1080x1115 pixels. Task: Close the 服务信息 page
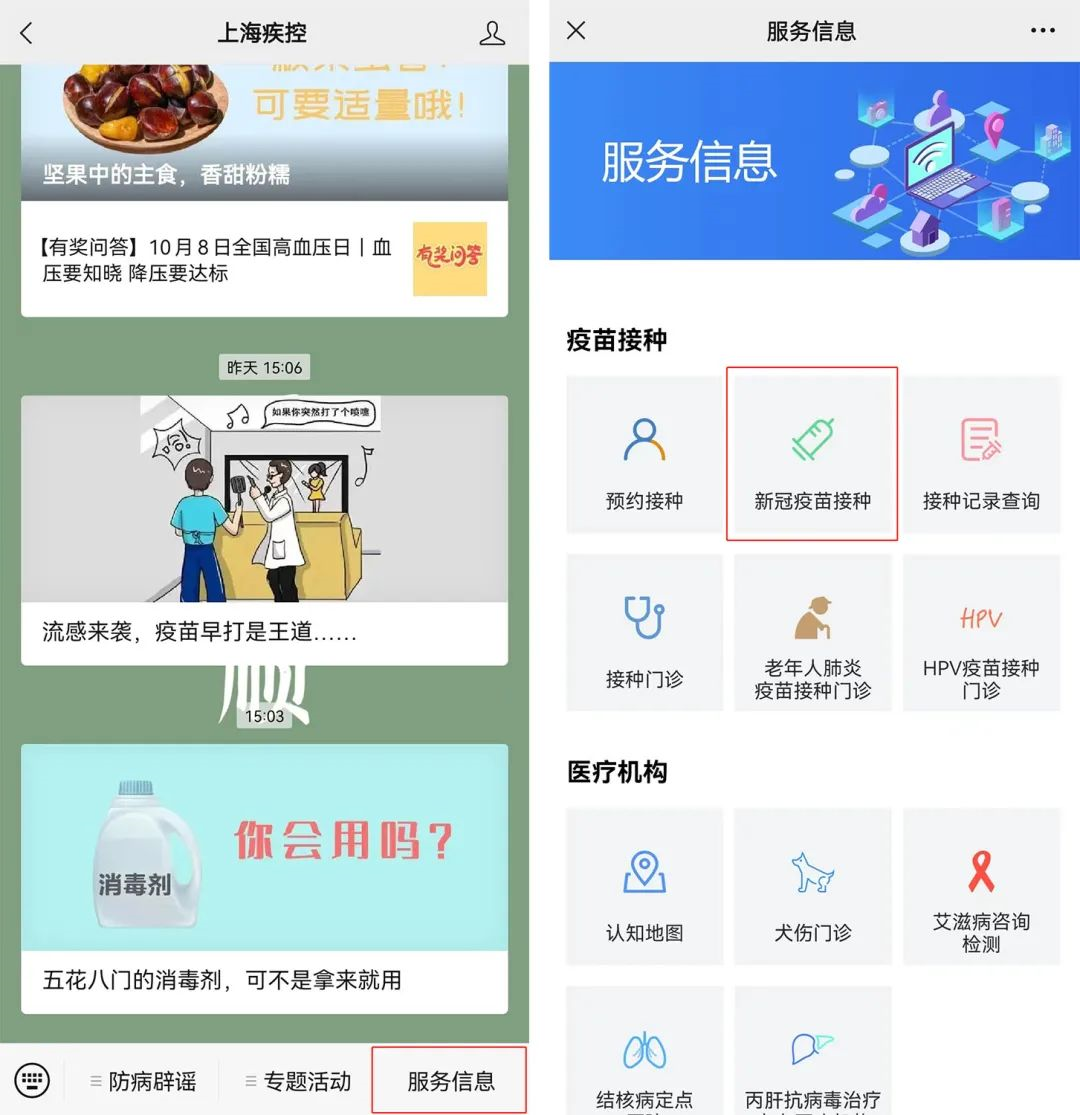[x=576, y=31]
